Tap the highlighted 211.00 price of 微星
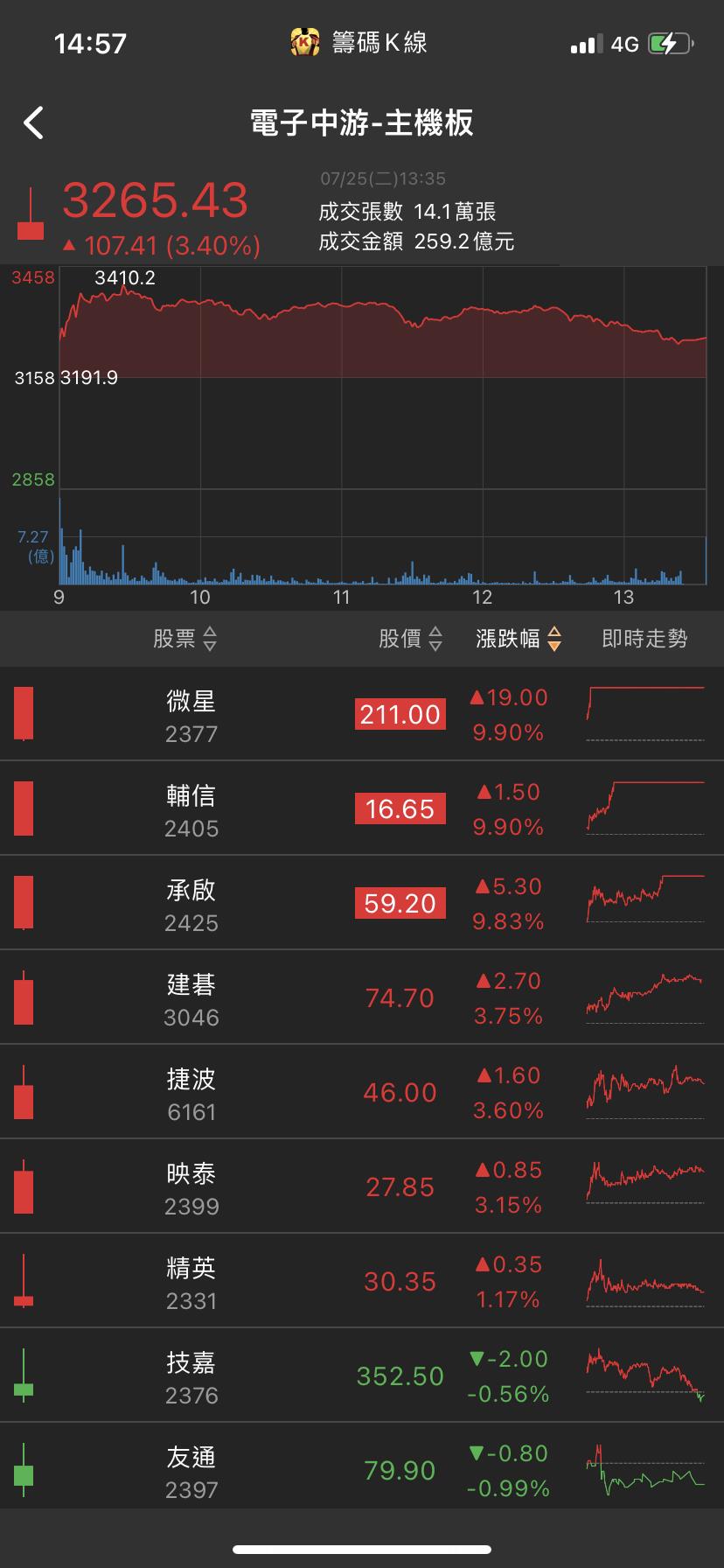 tap(400, 715)
